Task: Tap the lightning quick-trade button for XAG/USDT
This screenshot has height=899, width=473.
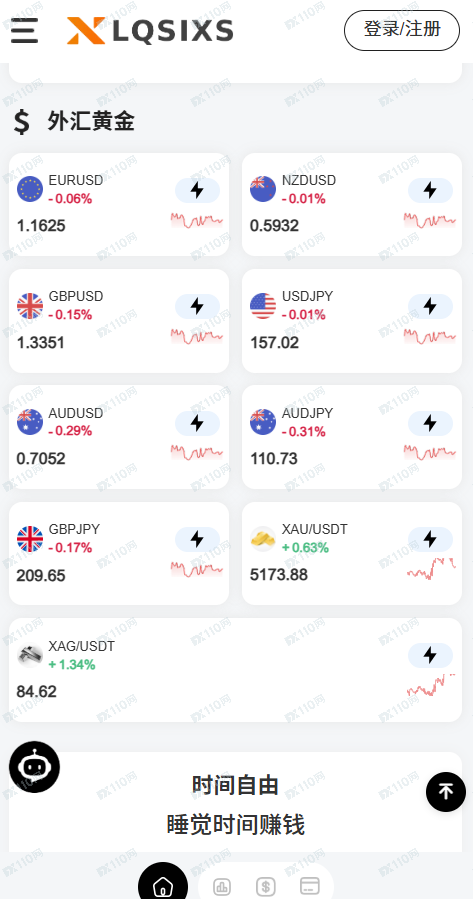Action: 430,655
